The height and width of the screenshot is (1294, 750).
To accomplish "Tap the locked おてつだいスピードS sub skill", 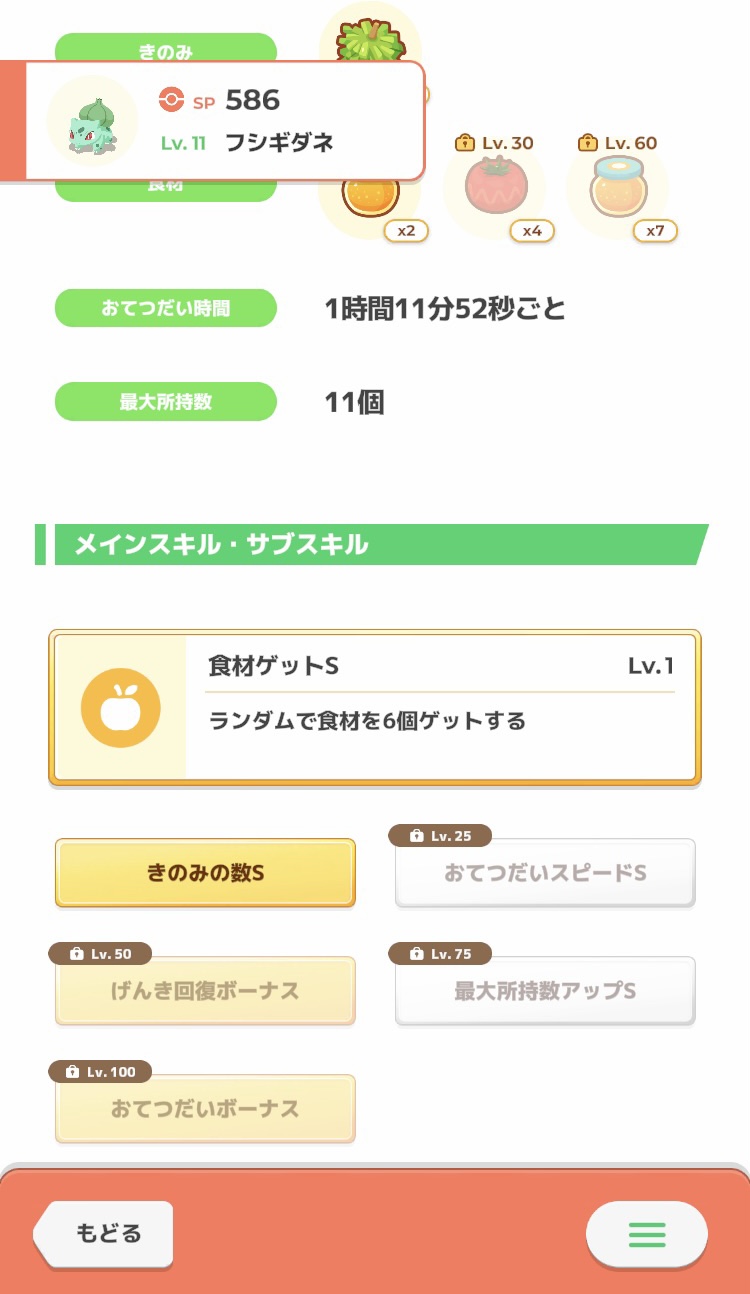I will click(545, 873).
